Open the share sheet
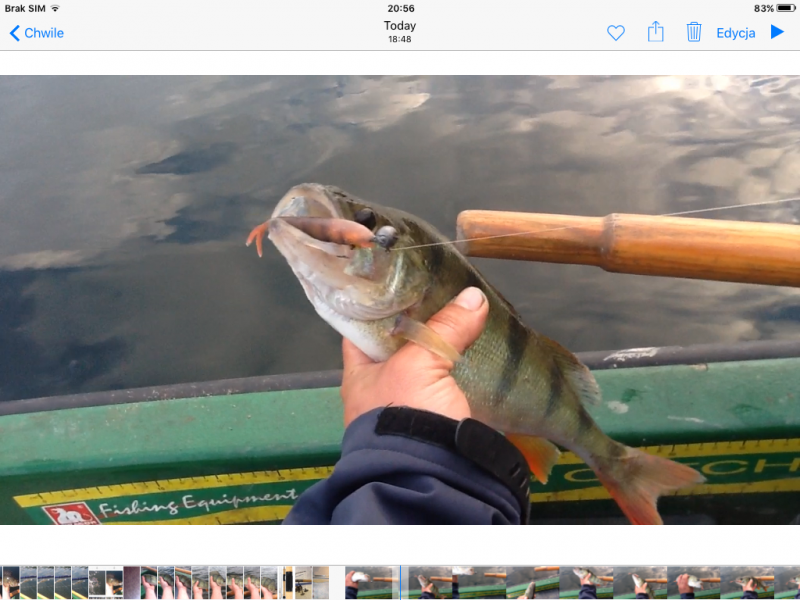 pyautogui.click(x=655, y=32)
